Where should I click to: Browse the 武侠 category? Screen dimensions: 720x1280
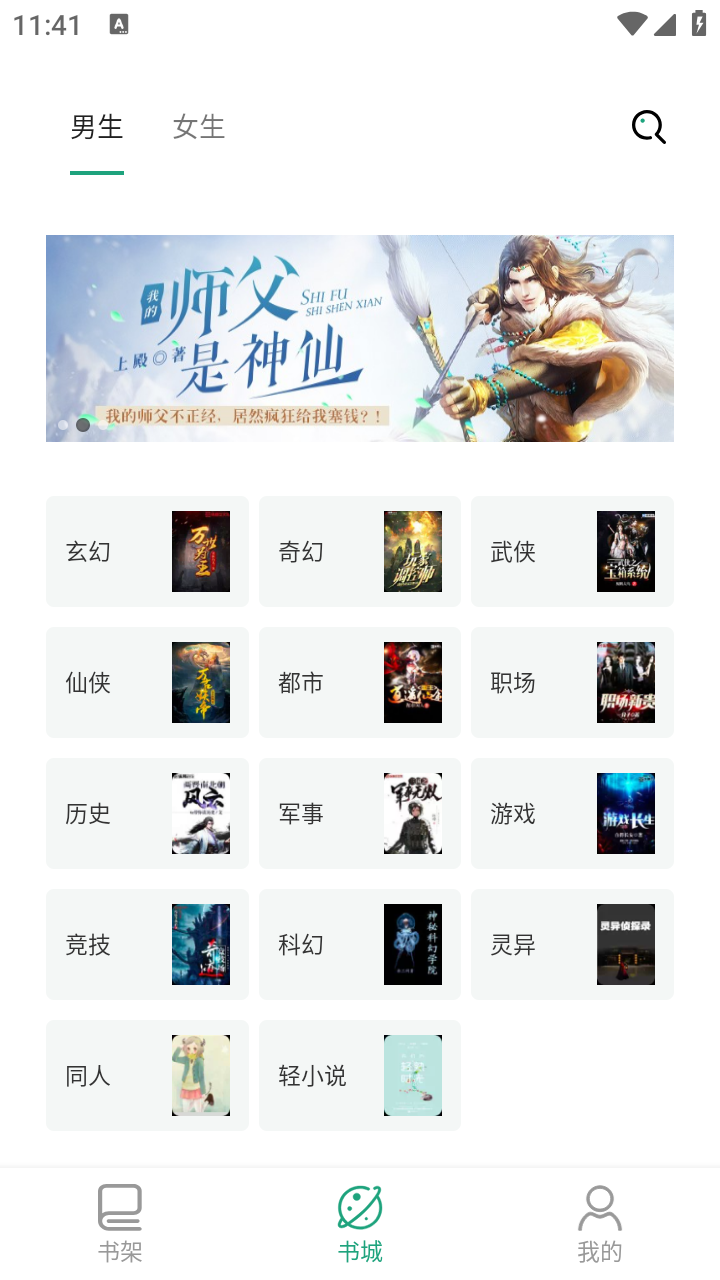coord(572,552)
